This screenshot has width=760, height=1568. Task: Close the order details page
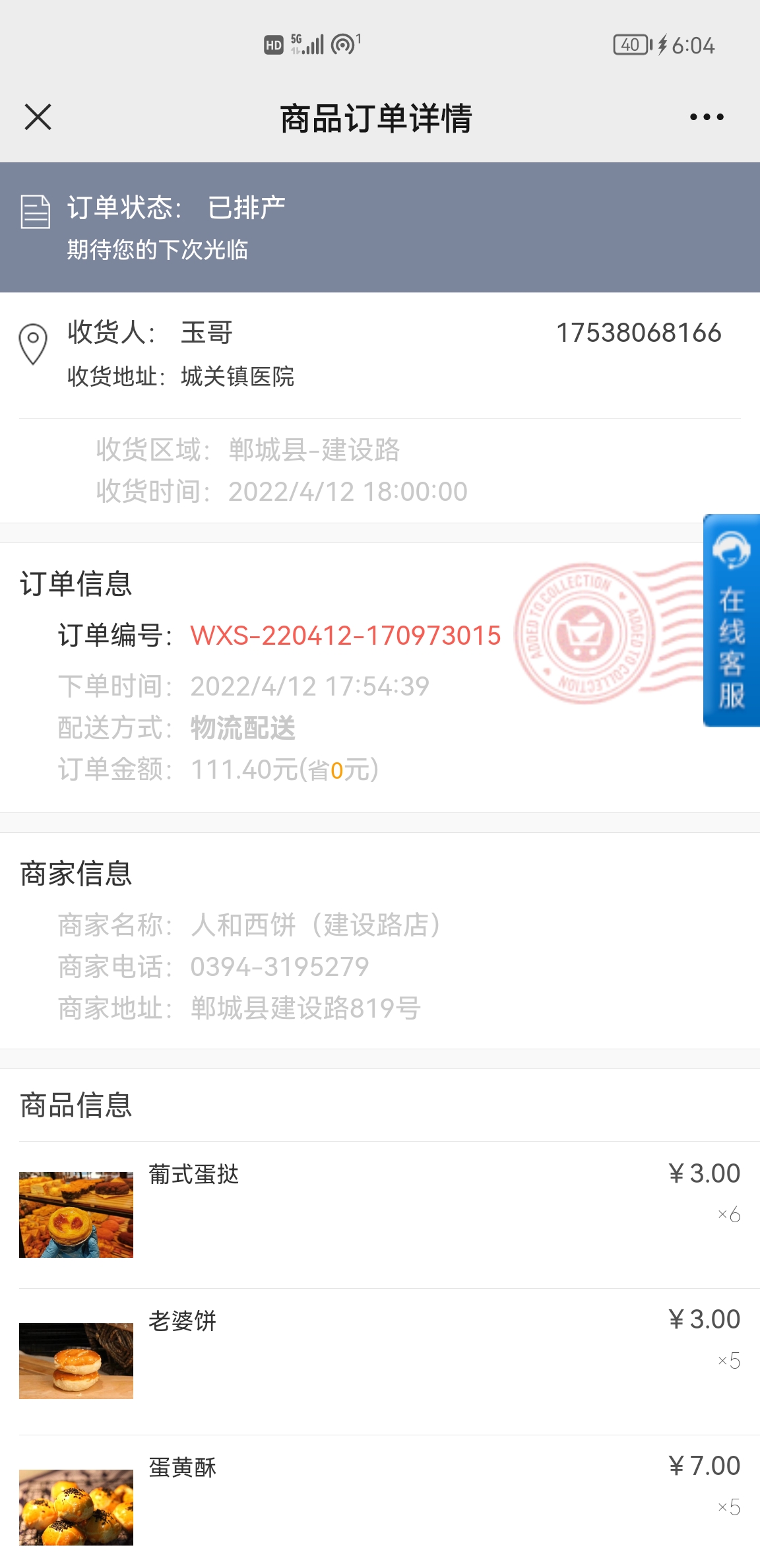38,117
